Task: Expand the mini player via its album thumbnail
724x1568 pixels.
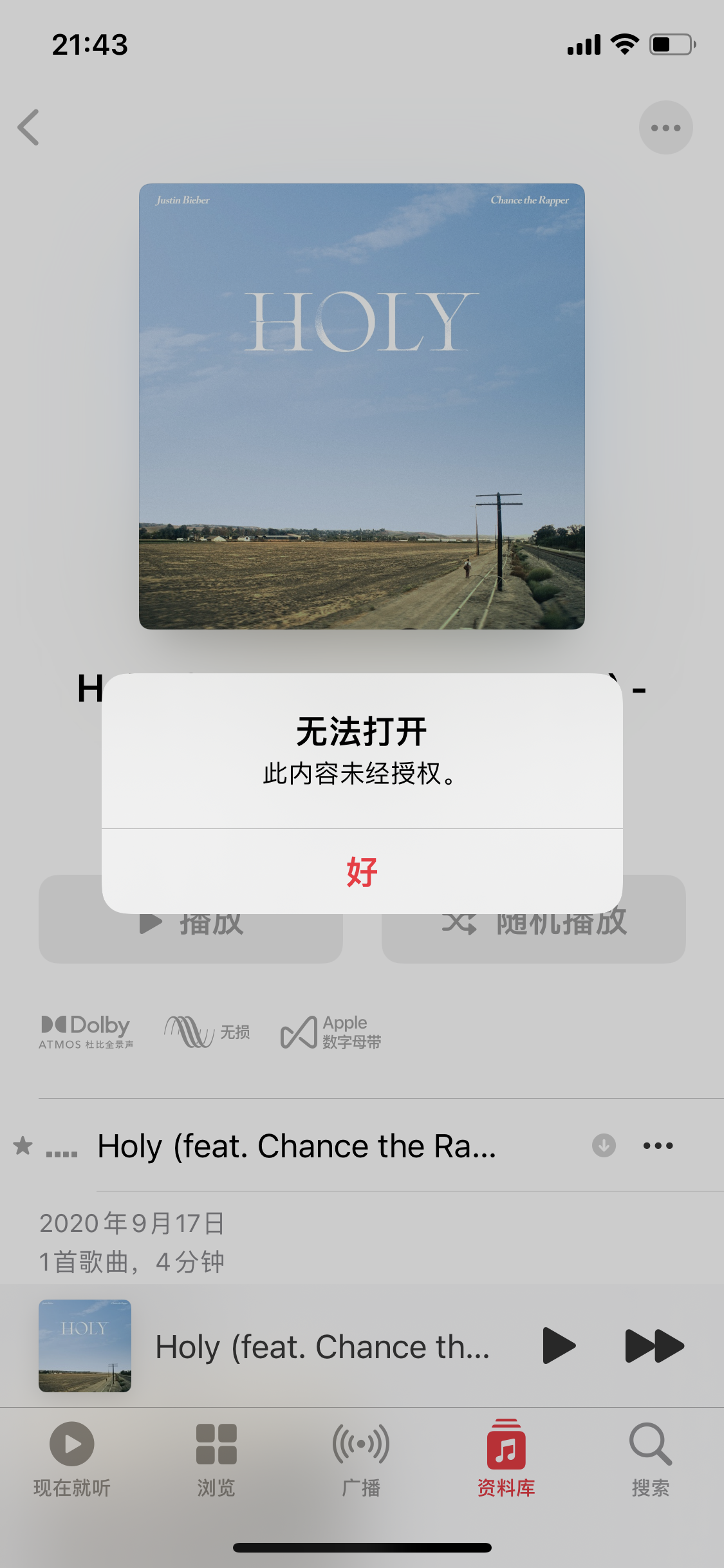Action: tap(85, 1345)
